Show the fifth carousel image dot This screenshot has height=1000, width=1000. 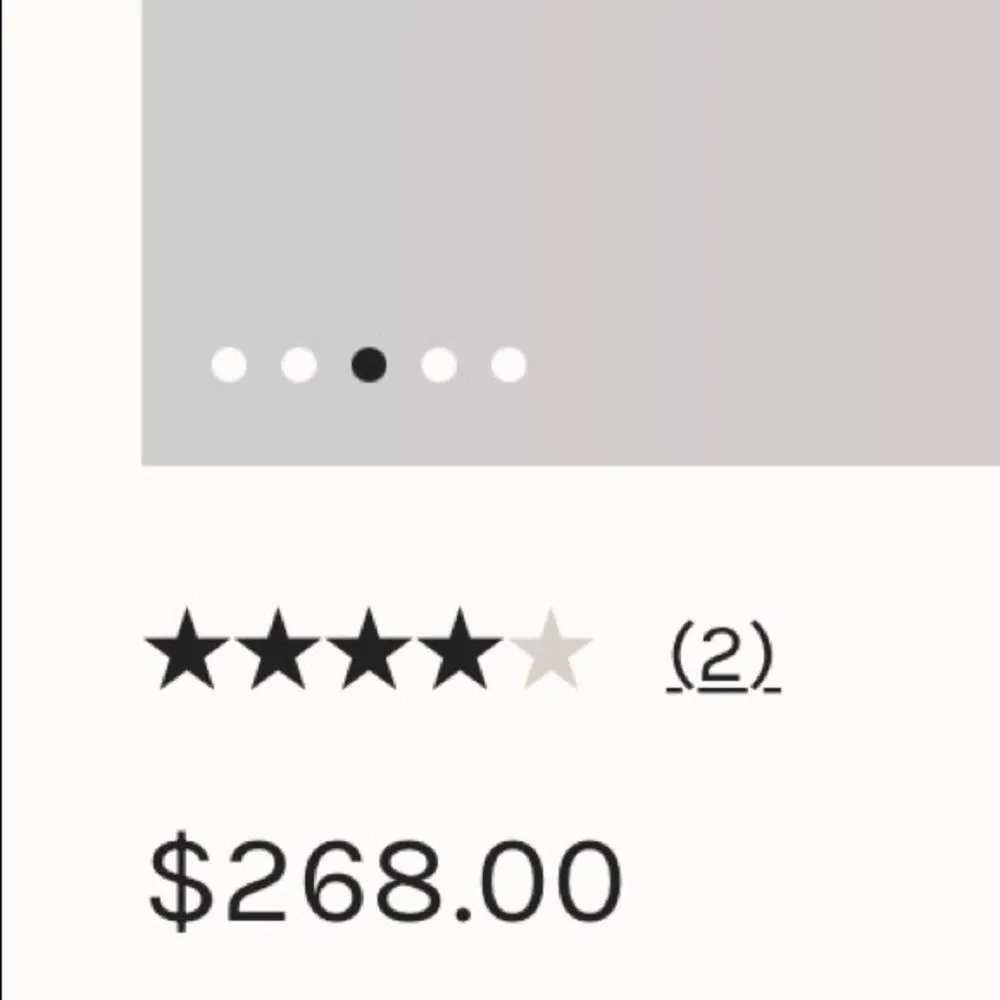coord(509,365)
